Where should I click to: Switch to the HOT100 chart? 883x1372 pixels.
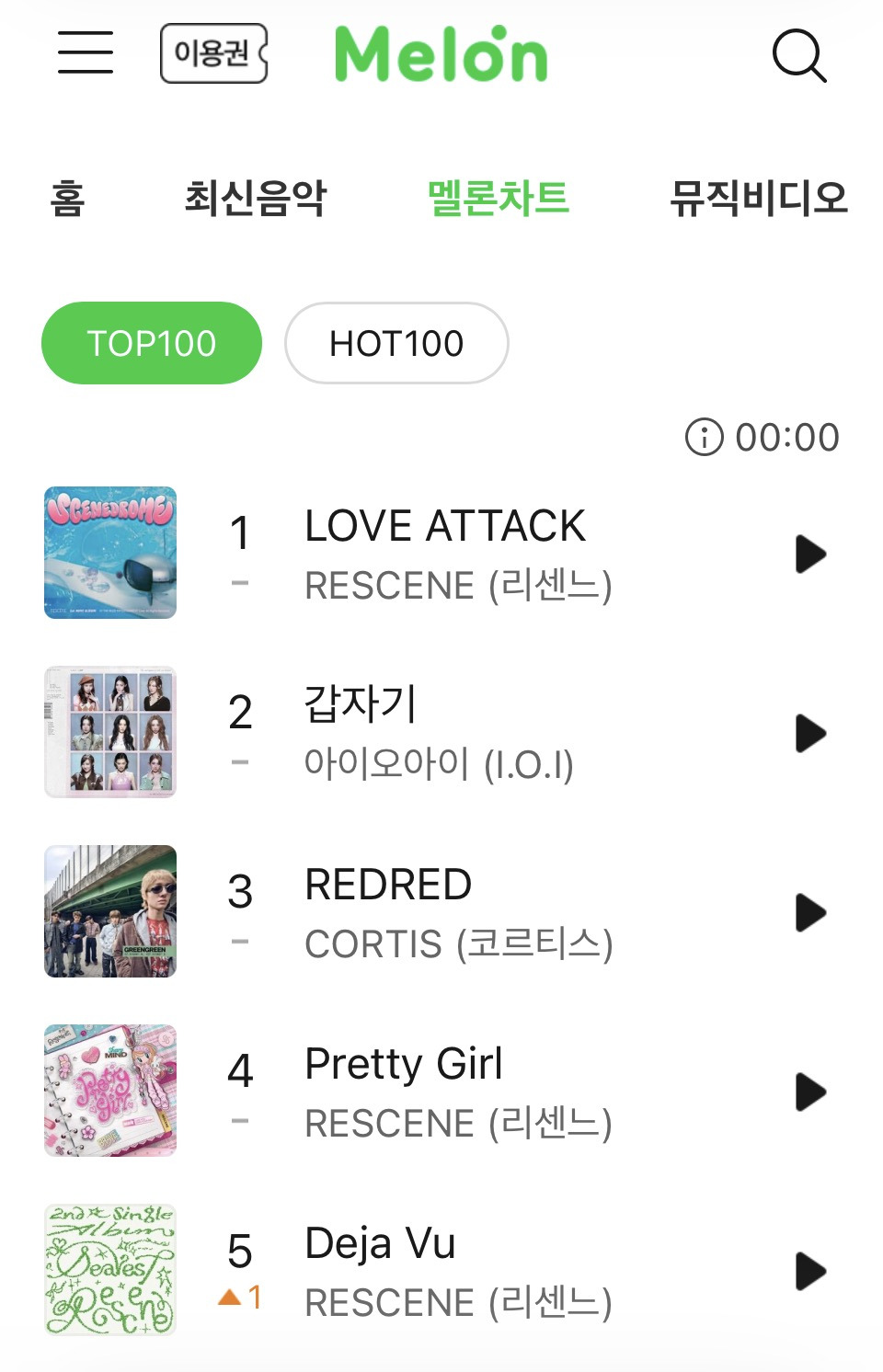coord(396,343)
